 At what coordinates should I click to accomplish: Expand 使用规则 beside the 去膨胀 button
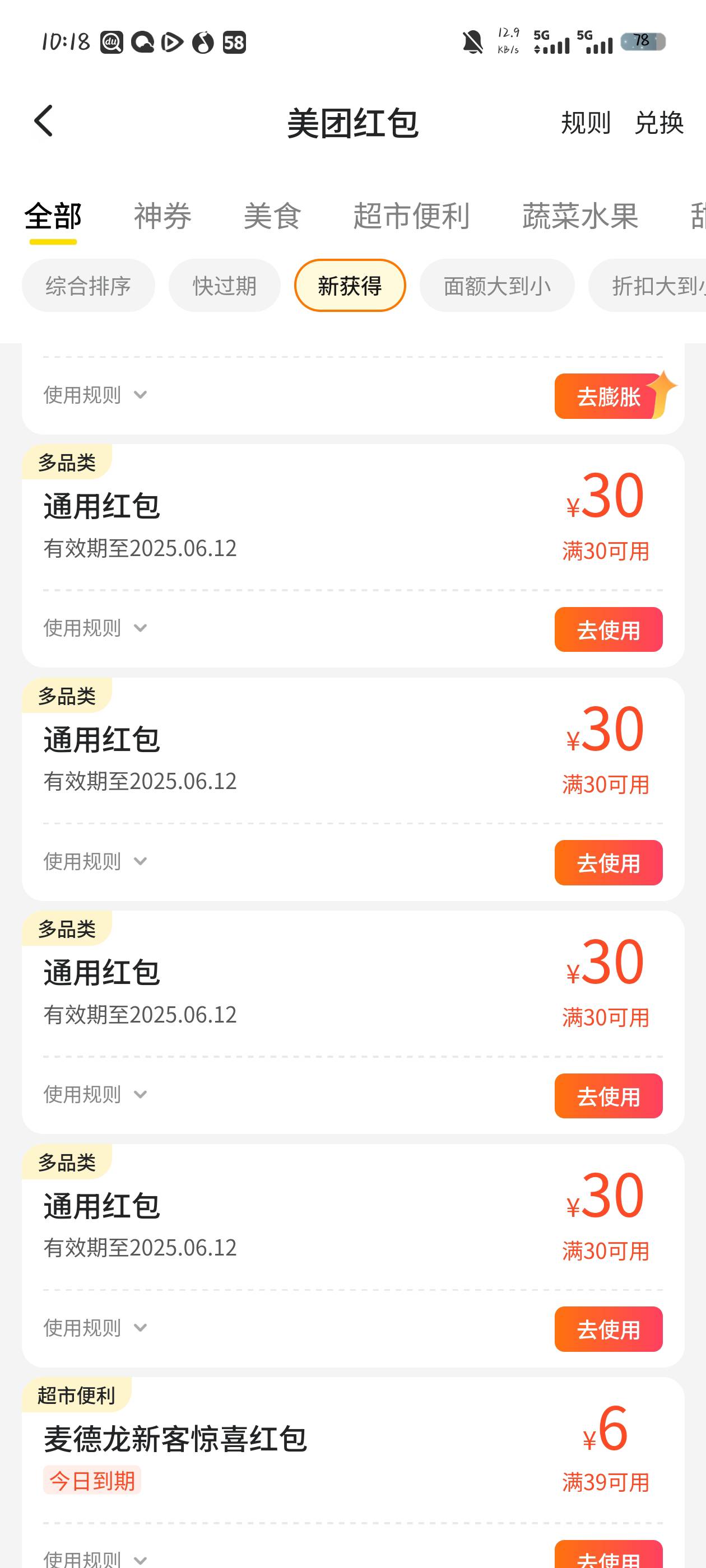pos(96,395)
